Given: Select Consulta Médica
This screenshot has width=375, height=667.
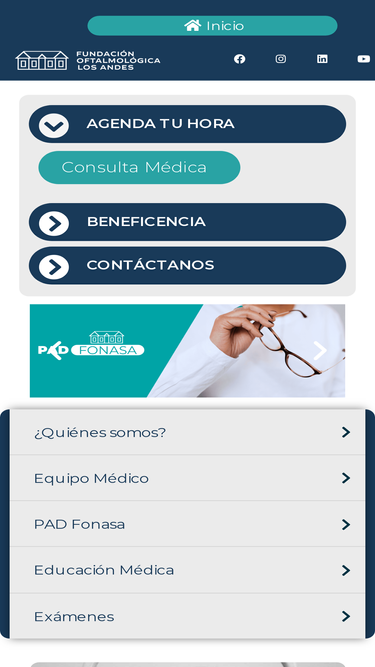Looking at the screenshot, I should pyautogui.click(x=139, y=168).
